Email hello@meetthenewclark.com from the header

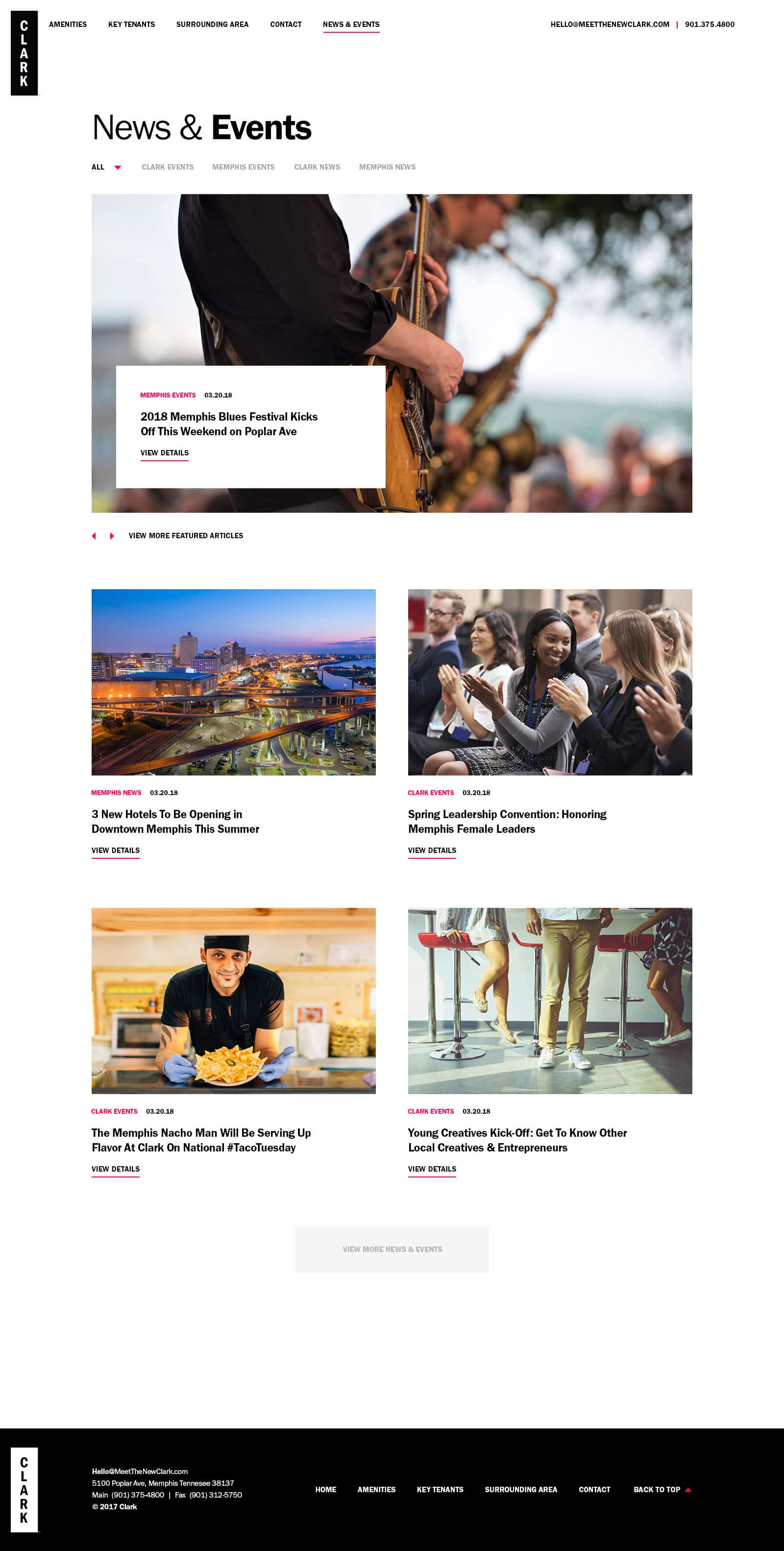coord(610,25)
